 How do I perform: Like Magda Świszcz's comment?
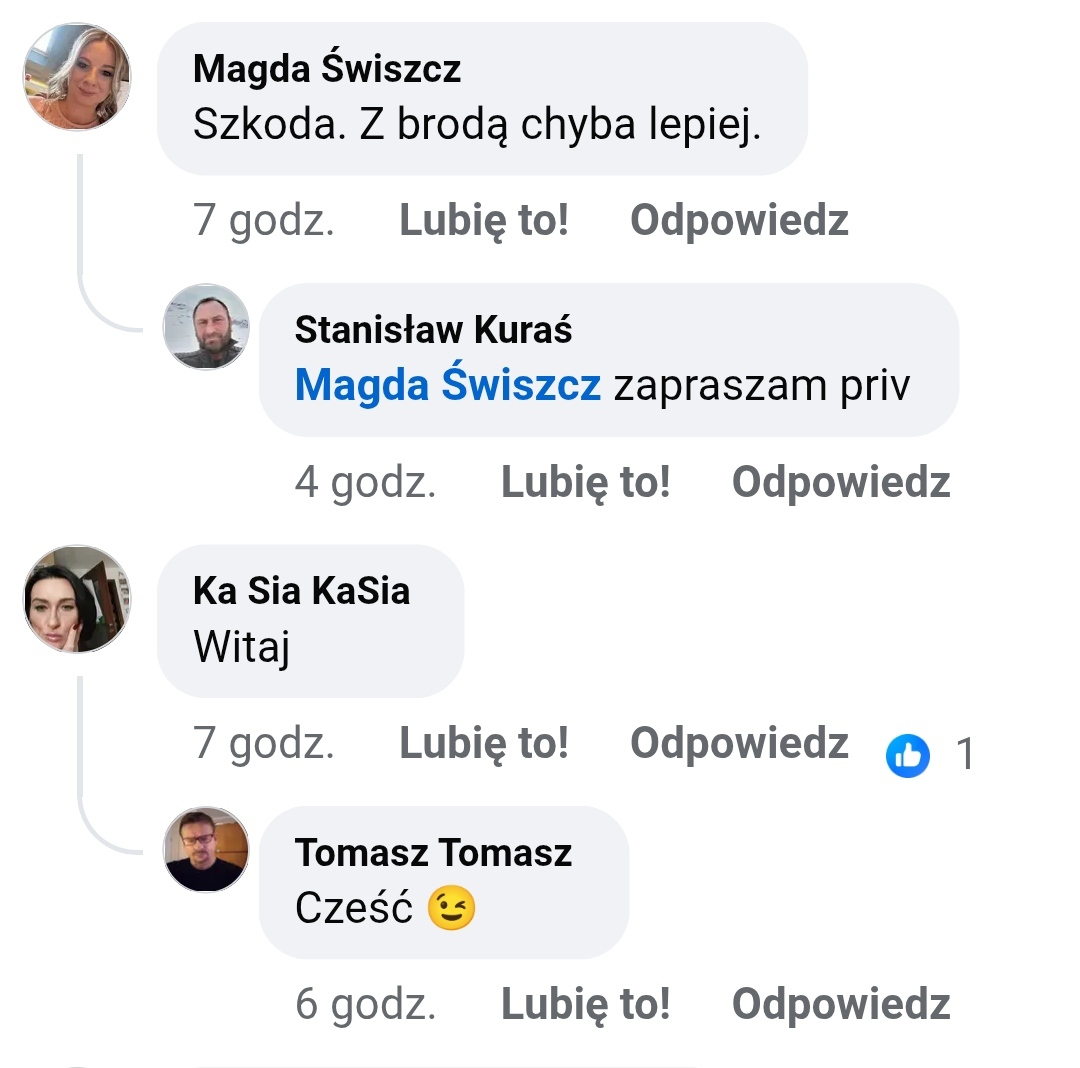(x=484, y=221)
